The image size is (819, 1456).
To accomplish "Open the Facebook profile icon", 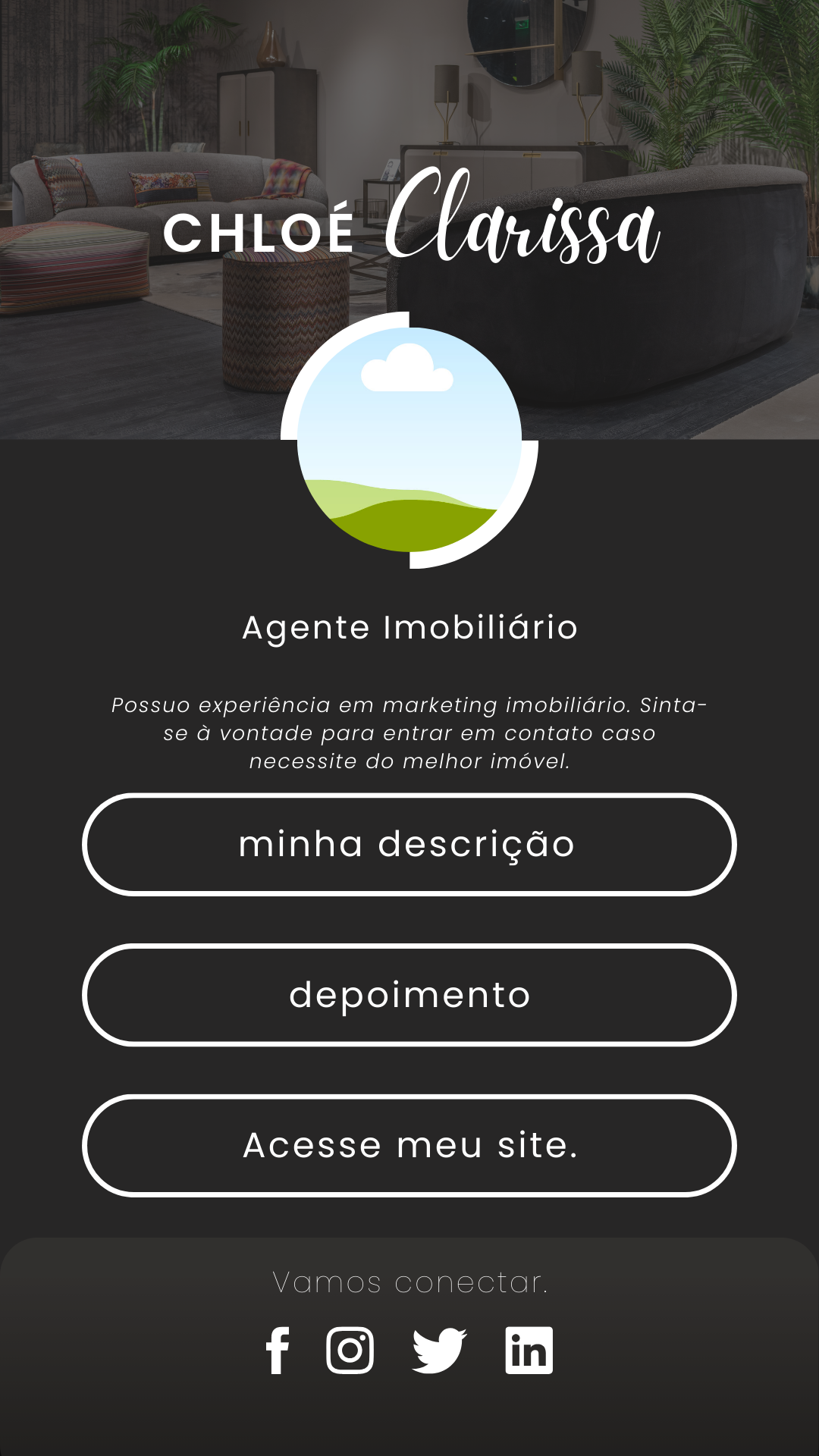I will (278, 1351).
